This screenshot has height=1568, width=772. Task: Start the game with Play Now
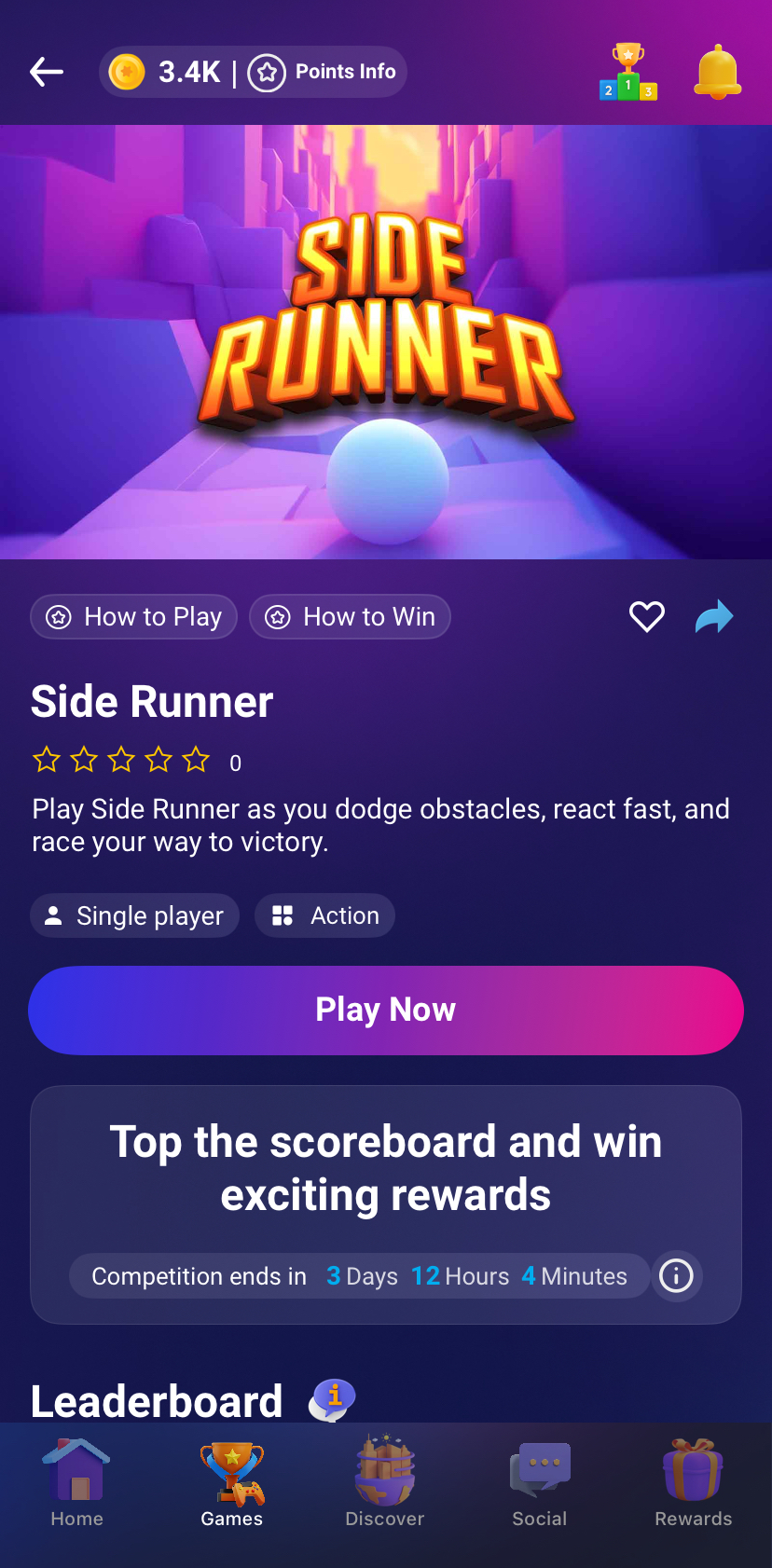[386, 1011]
